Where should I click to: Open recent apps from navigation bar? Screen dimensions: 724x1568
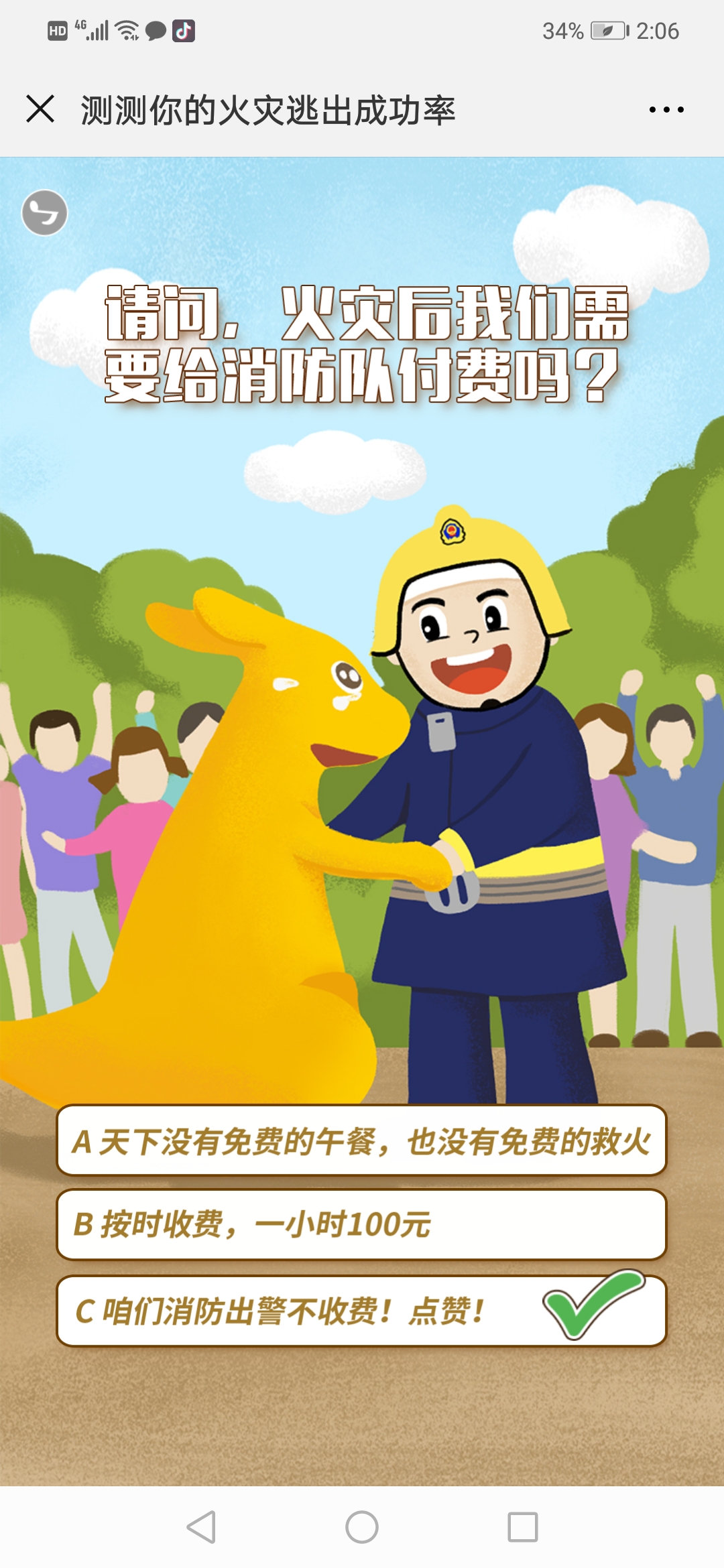pyautogui.click(x=523, y=1527)
